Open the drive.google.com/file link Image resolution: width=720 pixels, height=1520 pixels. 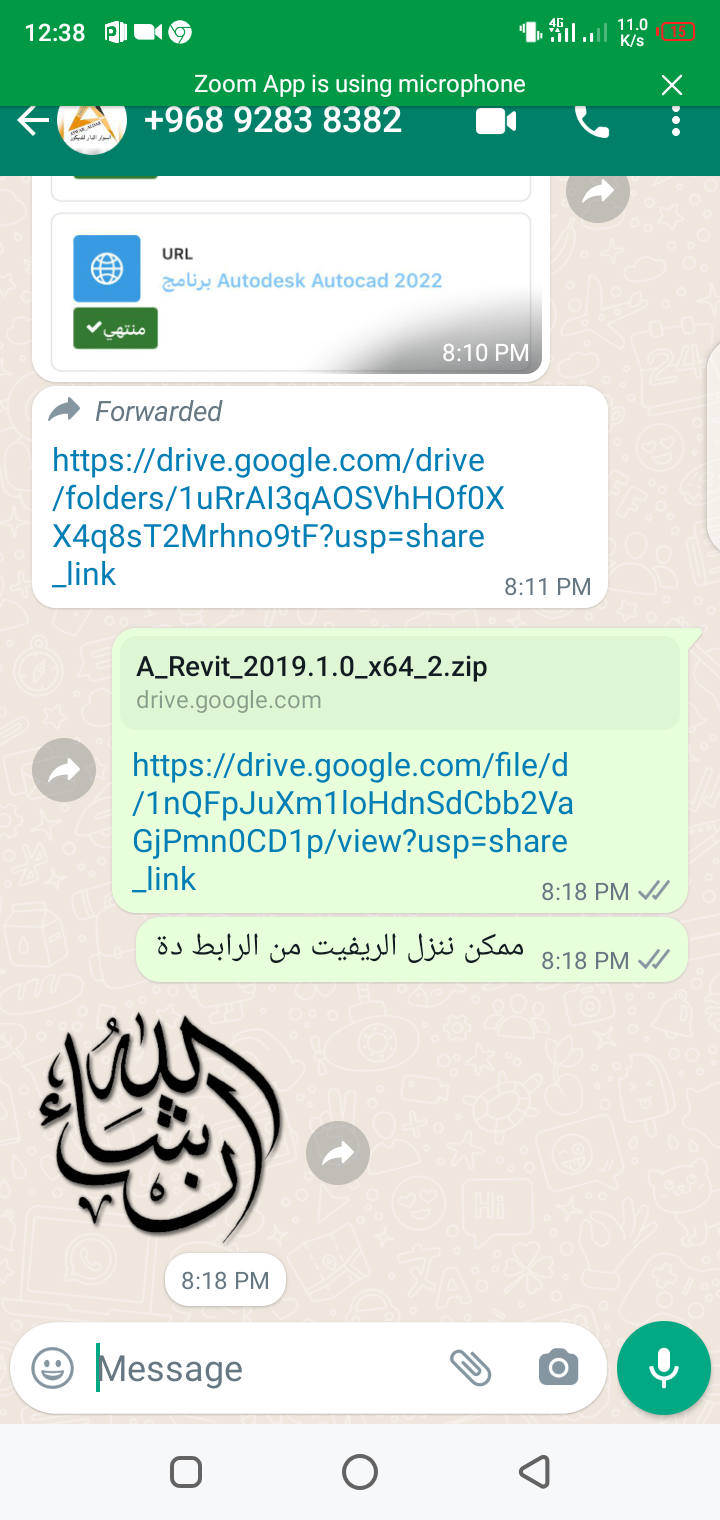pos(352,822)
